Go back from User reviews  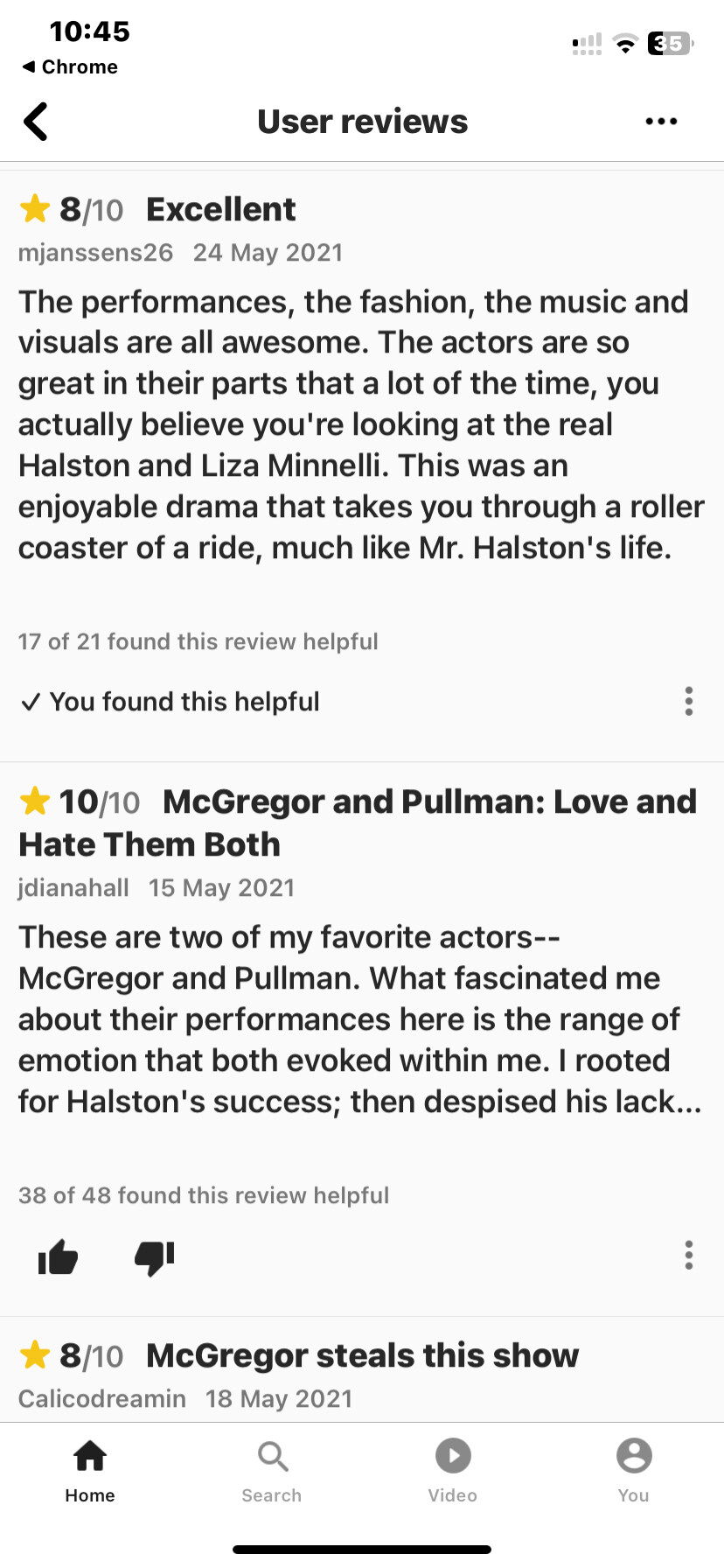pos(36,122)
